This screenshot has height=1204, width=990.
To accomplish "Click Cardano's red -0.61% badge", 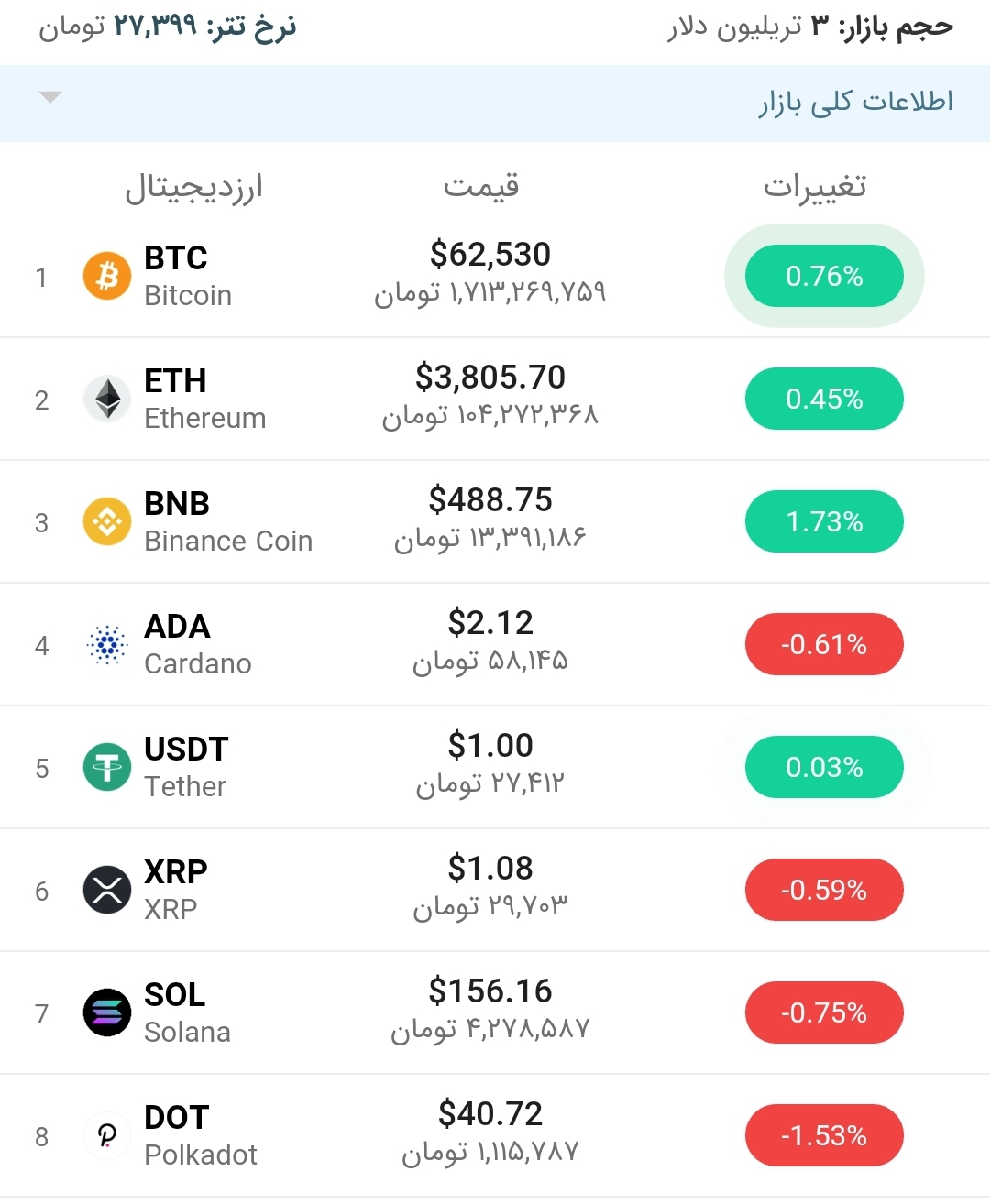I will pyautogui.click(x=823, y=644).
